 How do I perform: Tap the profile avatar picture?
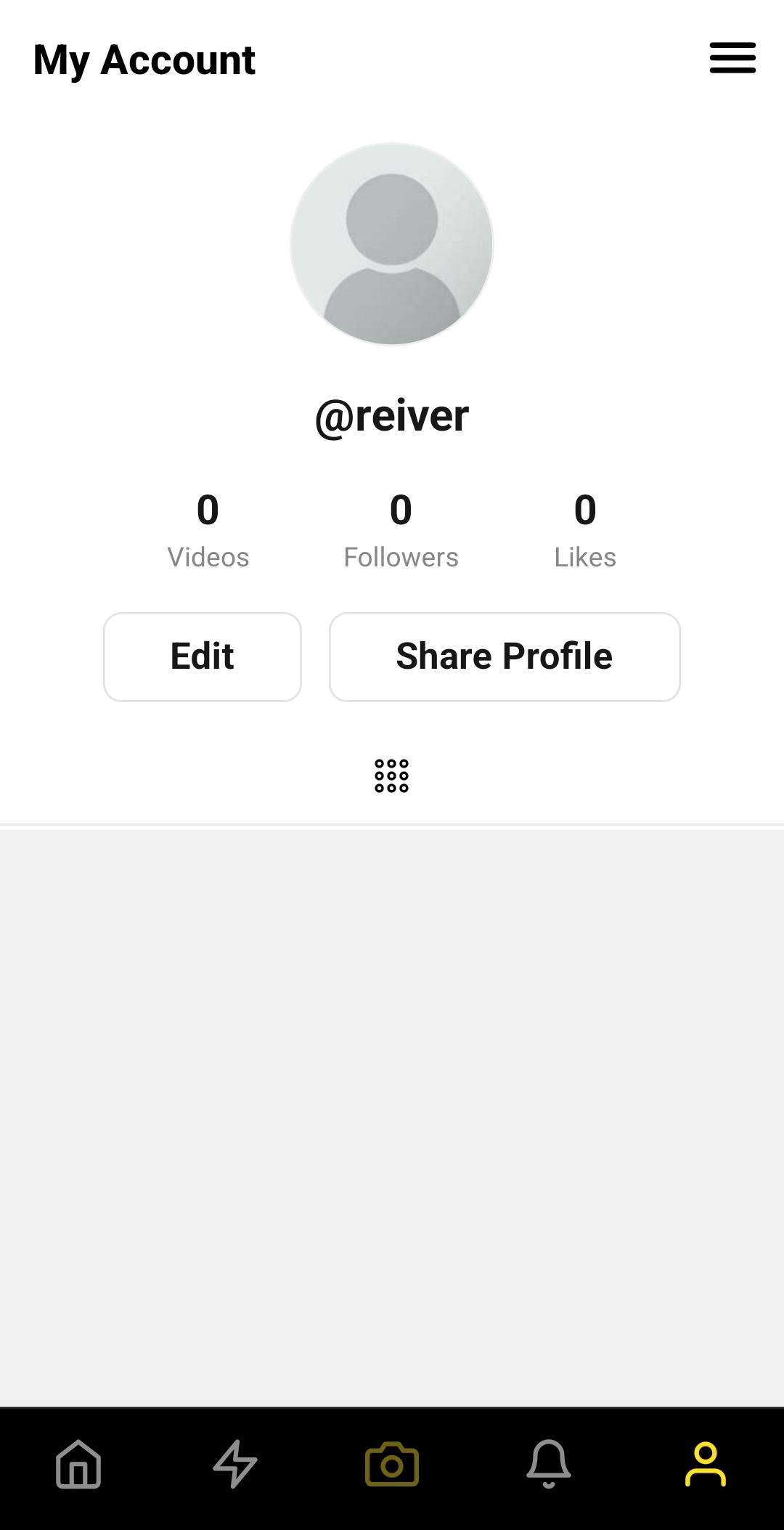[x=392, y=244]
